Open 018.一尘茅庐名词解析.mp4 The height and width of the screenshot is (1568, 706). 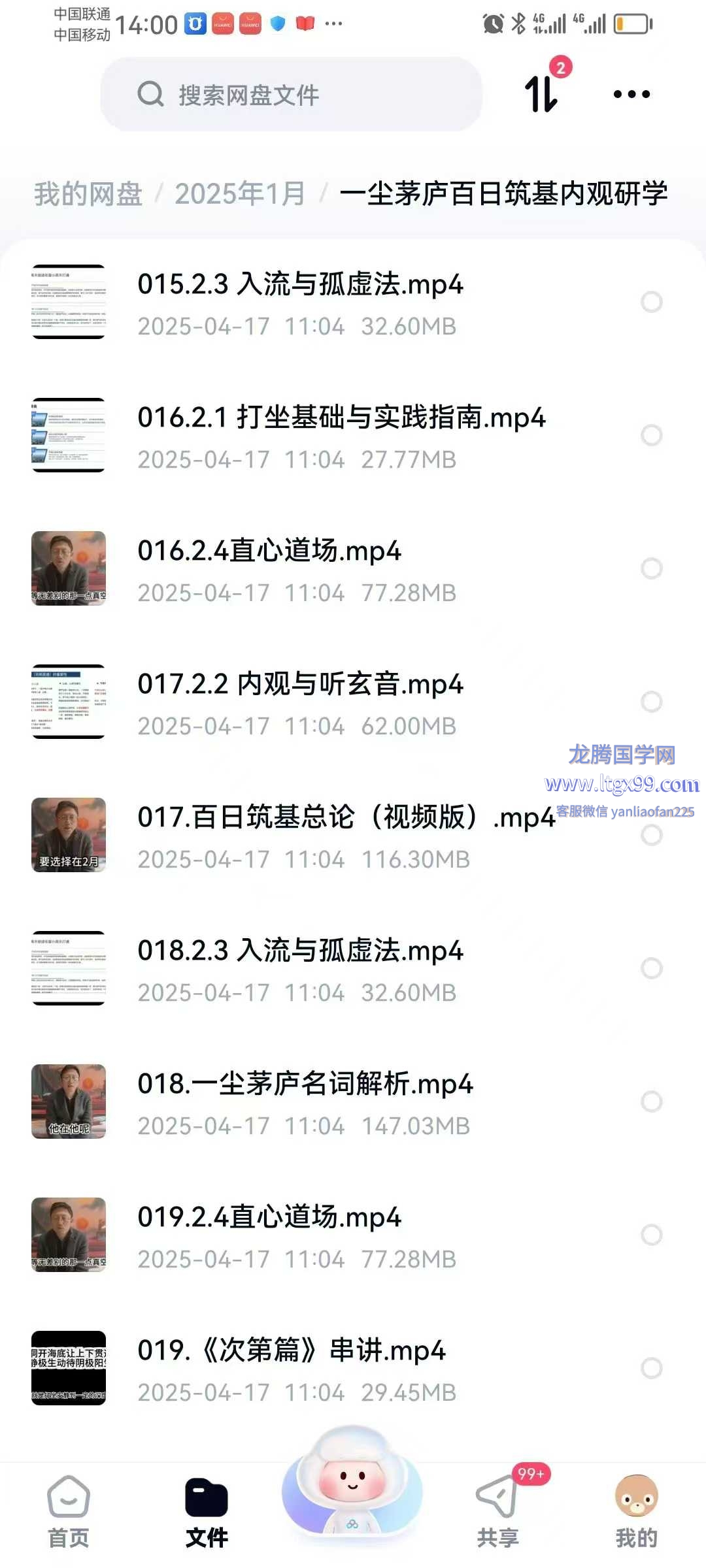pos(305,1085)
